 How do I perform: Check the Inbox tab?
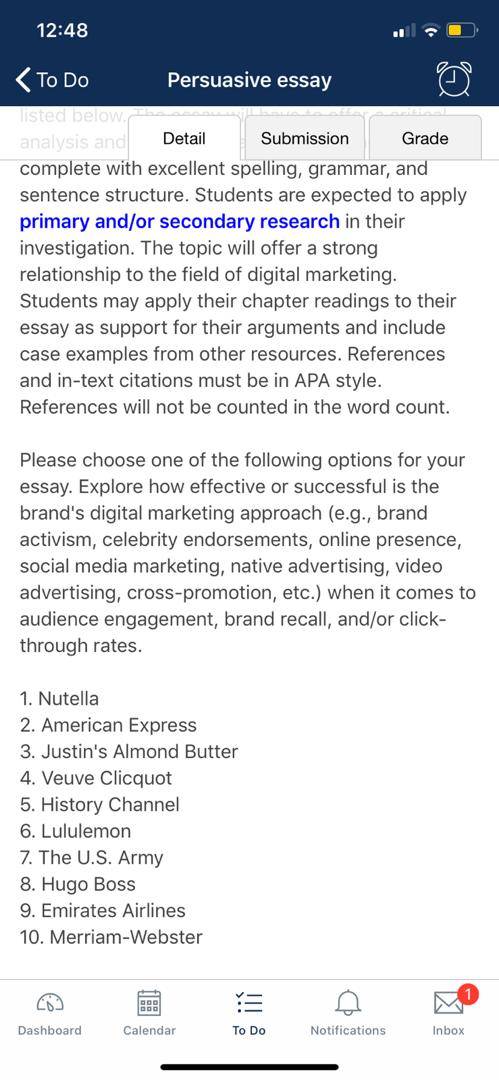(x=449, y=1013)
